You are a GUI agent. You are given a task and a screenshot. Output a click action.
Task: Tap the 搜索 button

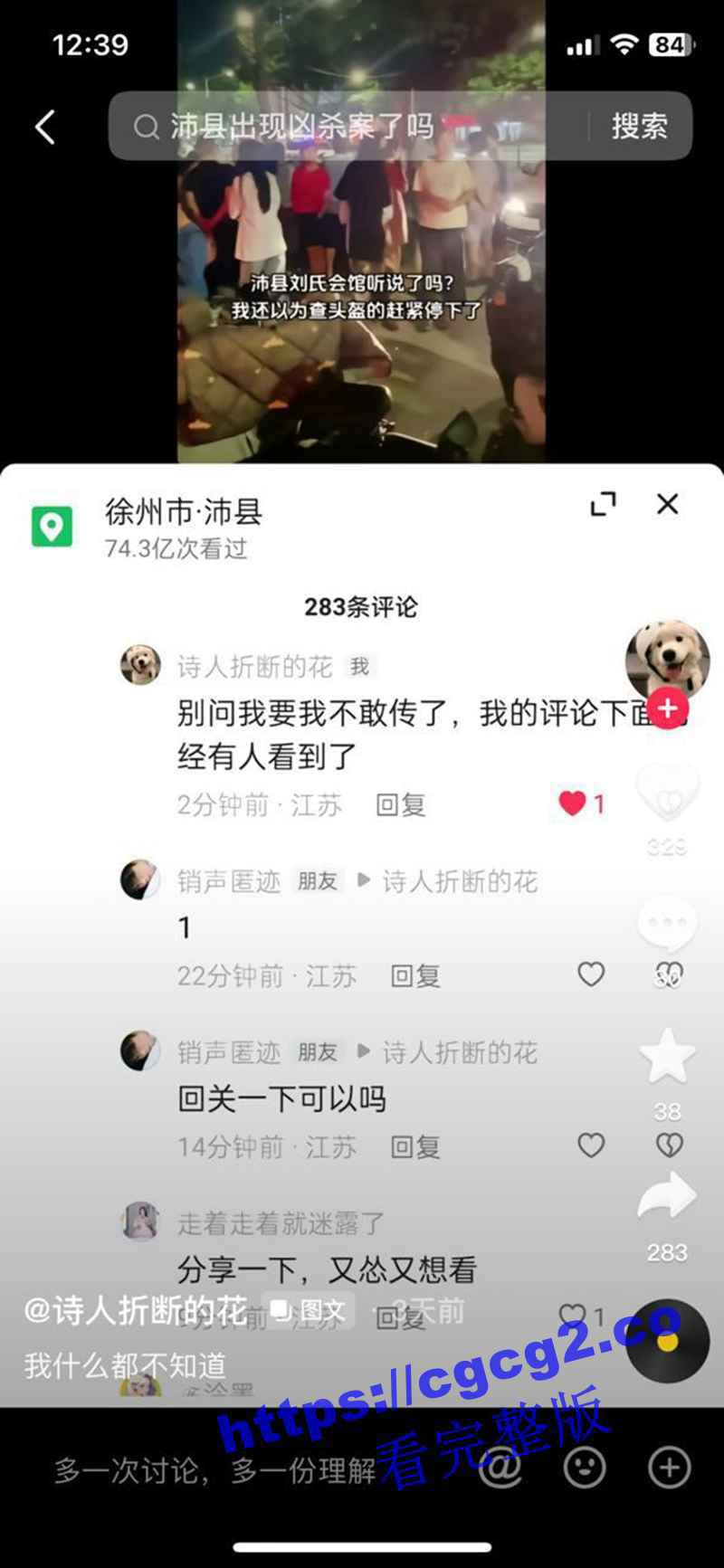(x=639, y=127)
